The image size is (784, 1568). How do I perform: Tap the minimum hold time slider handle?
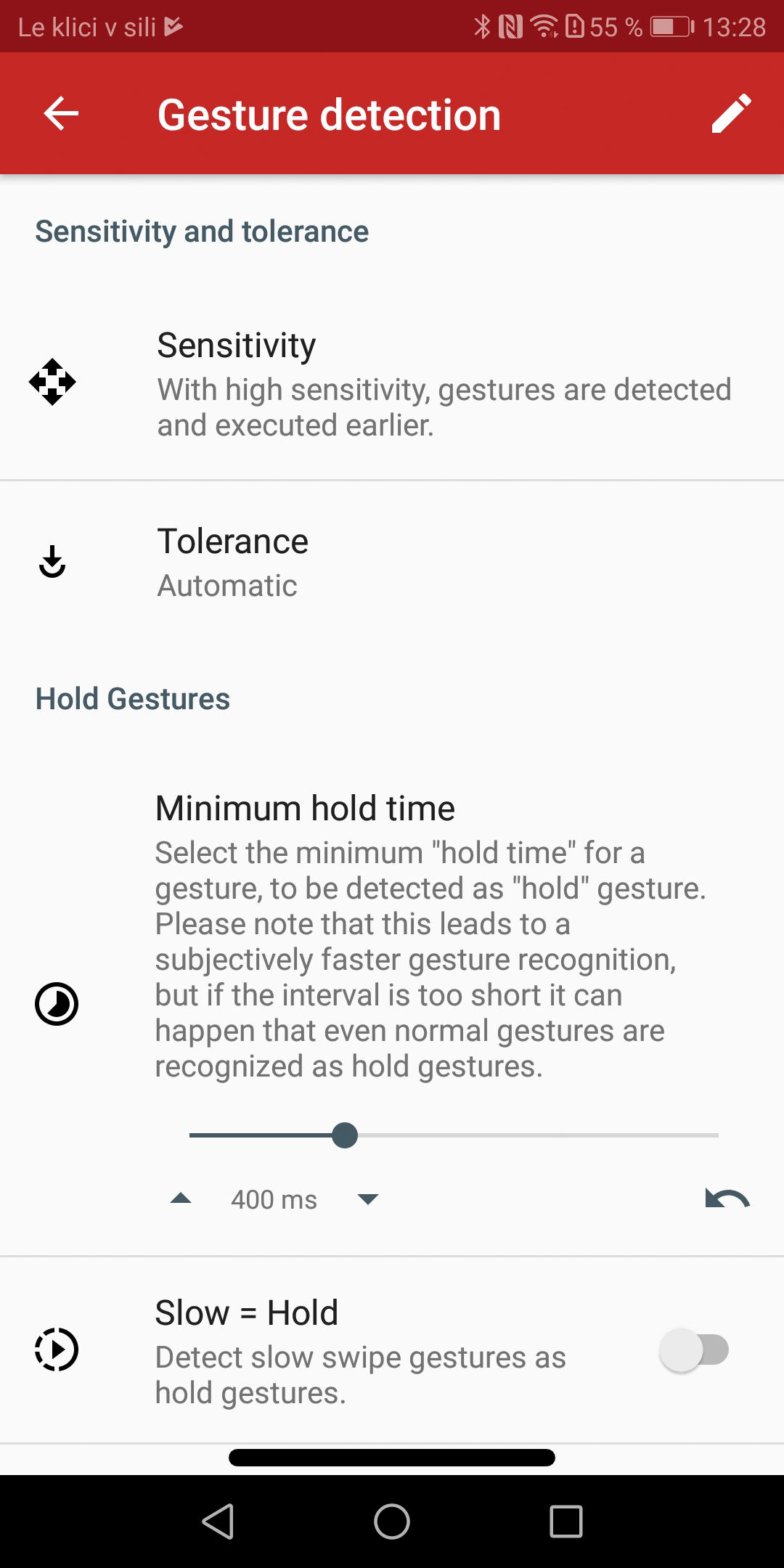click(x=345, y=1135)
